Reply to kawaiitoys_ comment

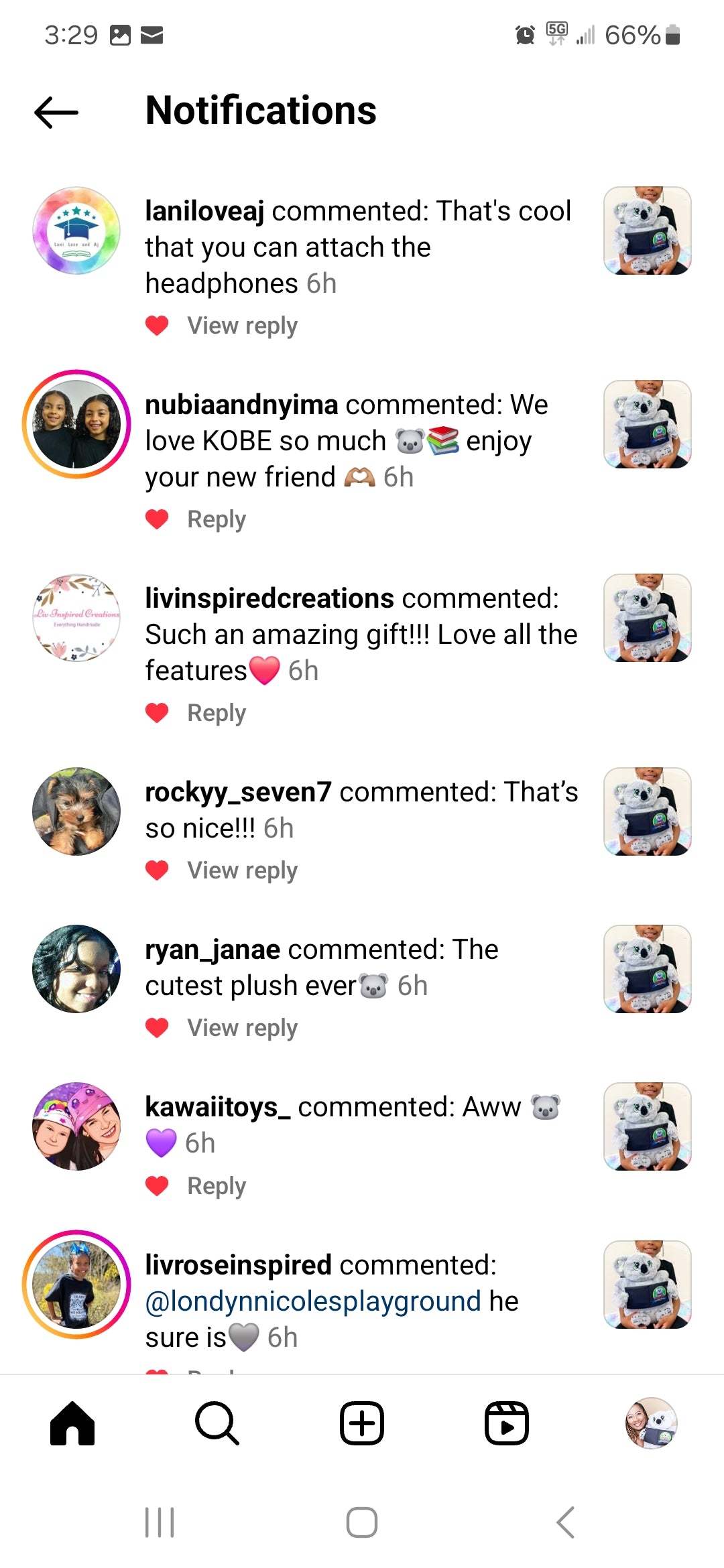point(216,1186)
